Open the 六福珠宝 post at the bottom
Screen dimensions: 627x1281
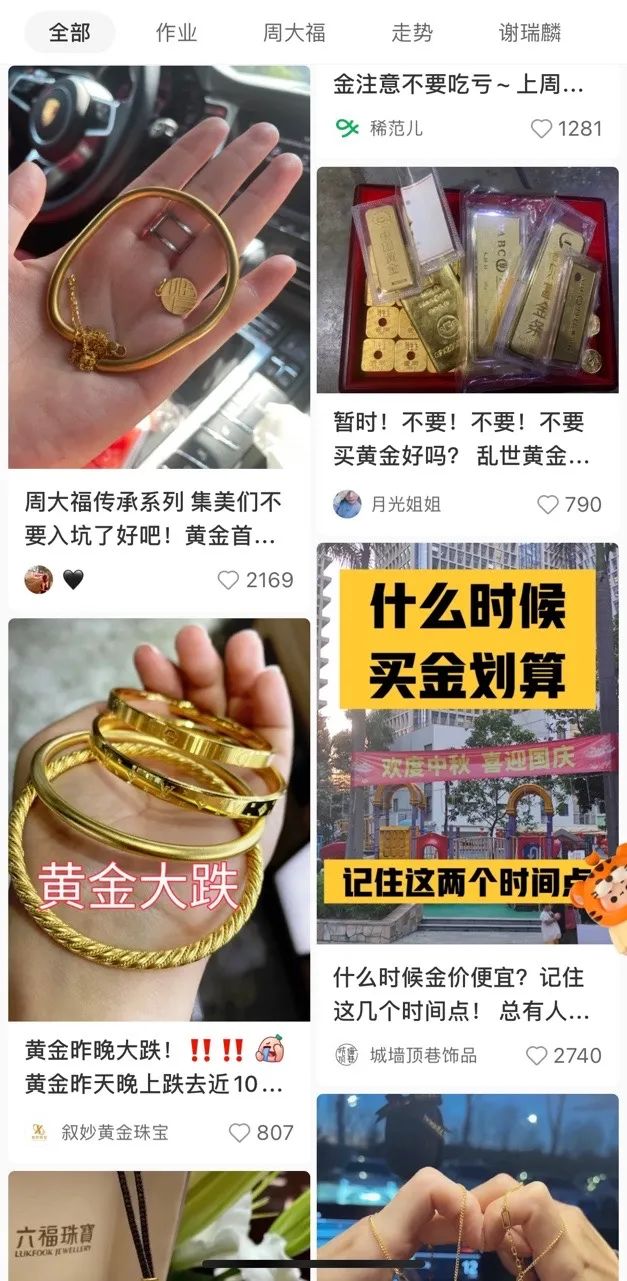point(159,1225)
